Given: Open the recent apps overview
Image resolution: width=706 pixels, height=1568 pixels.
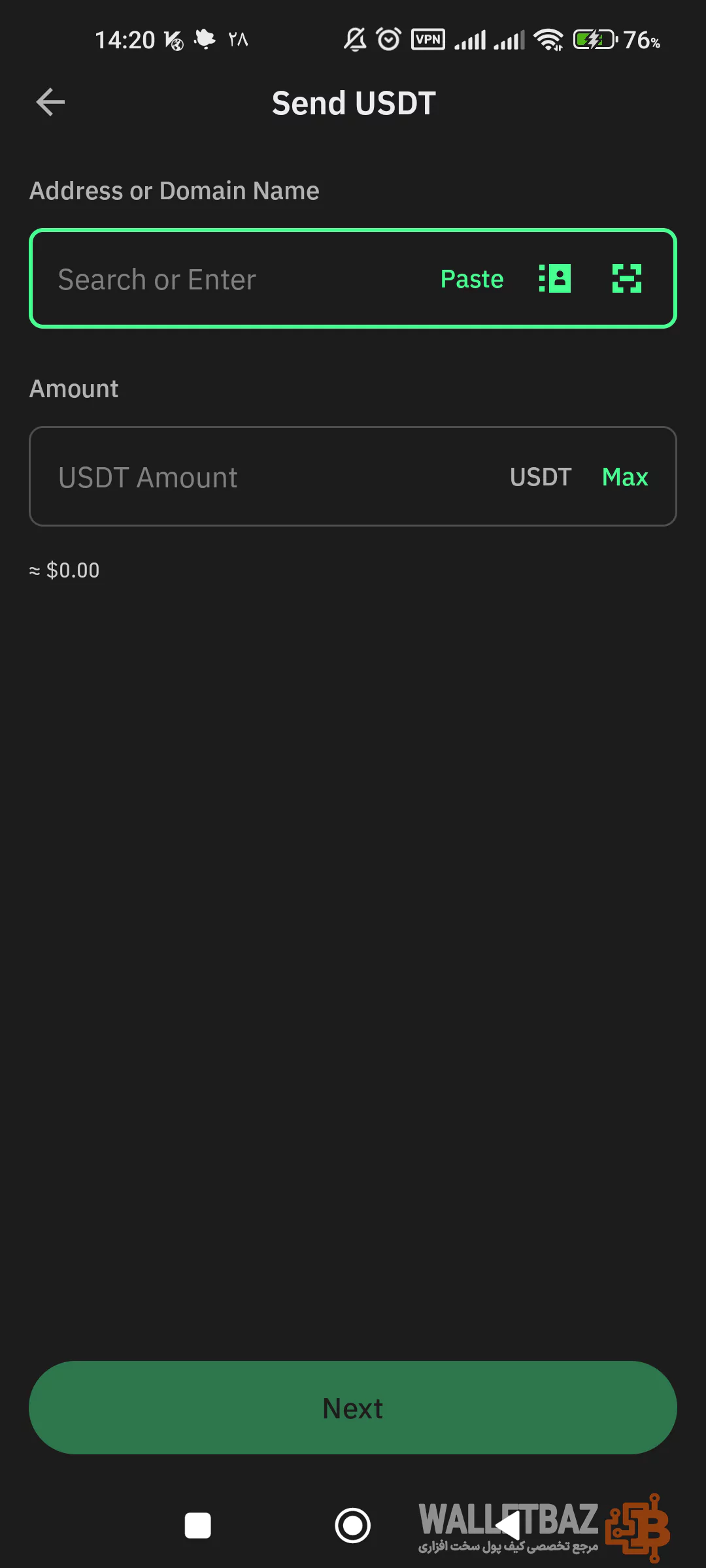Looking at the screenshot, I should (x=198, y=1526).
